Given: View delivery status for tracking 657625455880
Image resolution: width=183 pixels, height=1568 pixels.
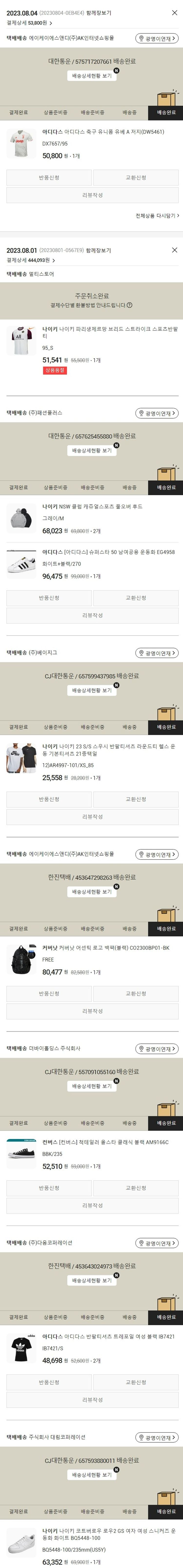Looking at the screenshot, I should [x=92, y=451].
